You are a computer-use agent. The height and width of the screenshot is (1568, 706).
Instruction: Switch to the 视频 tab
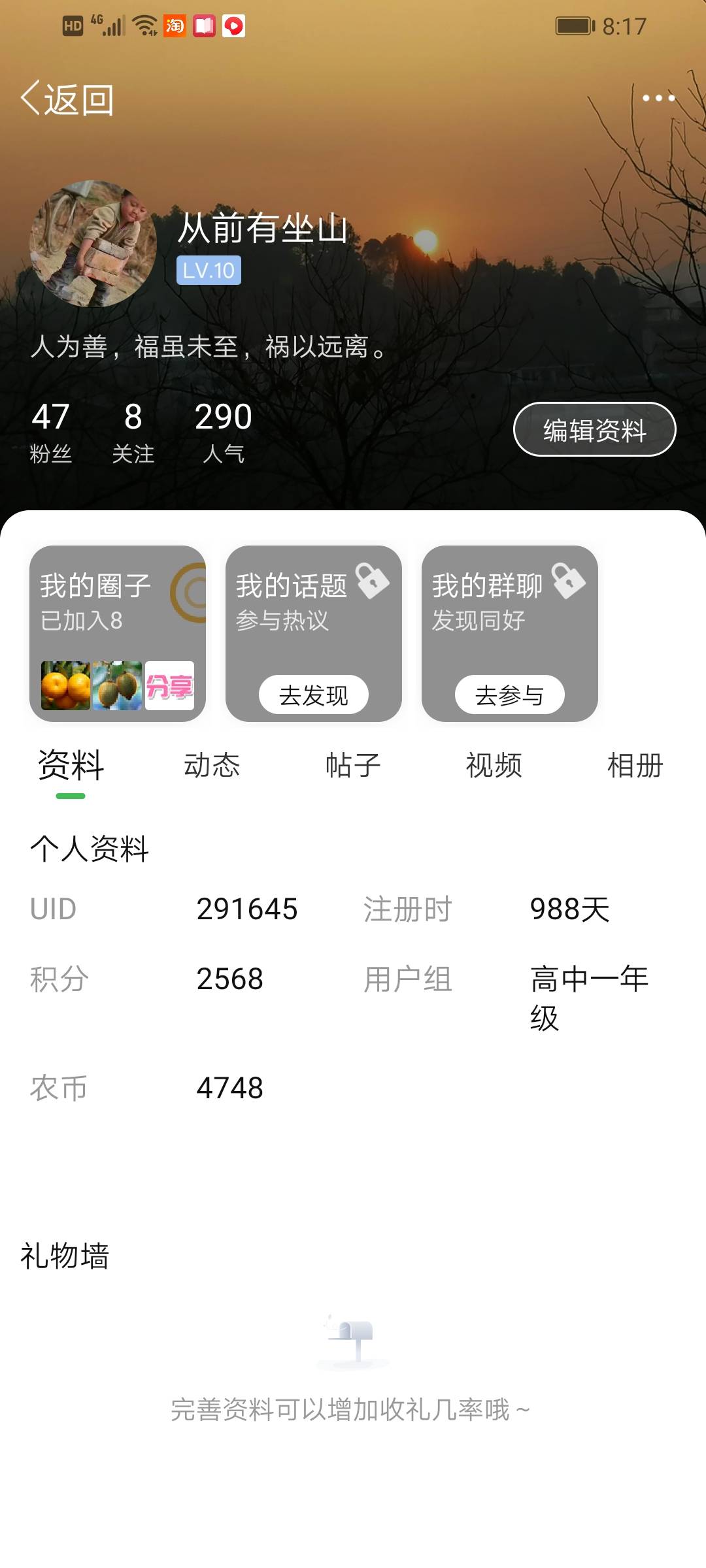[x=494, y=765]
